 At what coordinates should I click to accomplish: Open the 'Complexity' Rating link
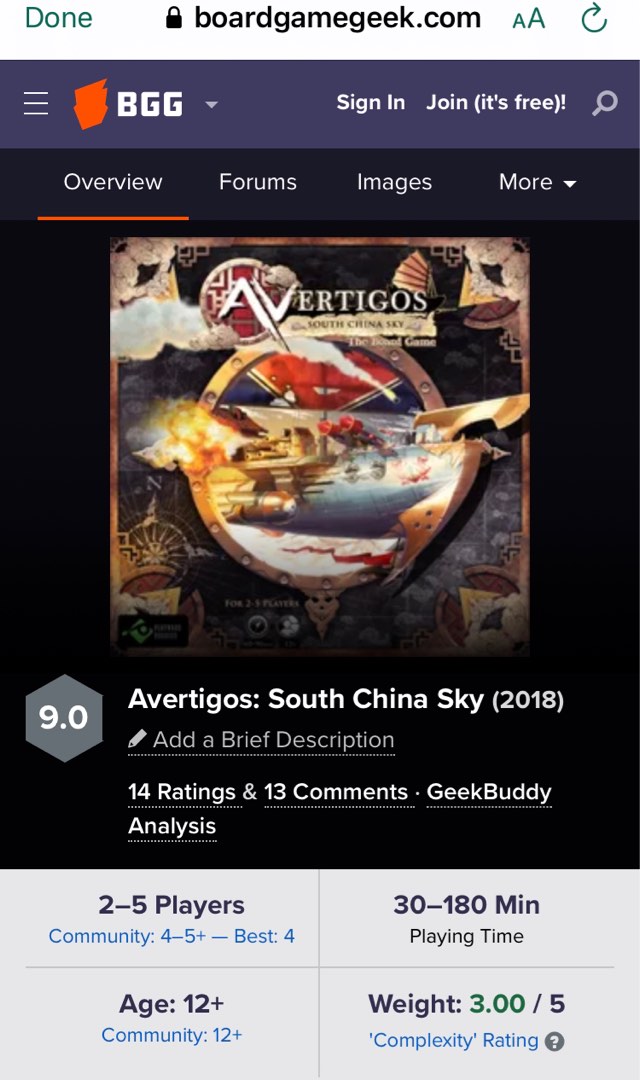tap(454, 1040)
